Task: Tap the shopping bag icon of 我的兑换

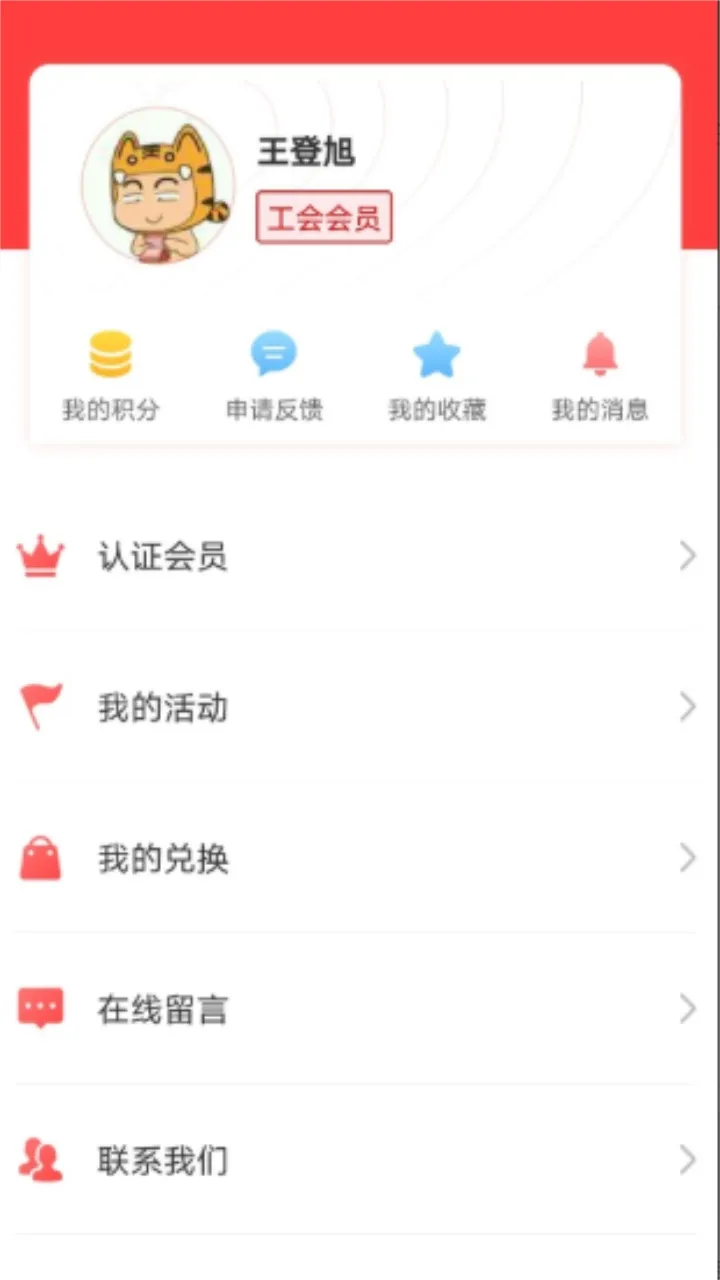Action: [40, 858]
